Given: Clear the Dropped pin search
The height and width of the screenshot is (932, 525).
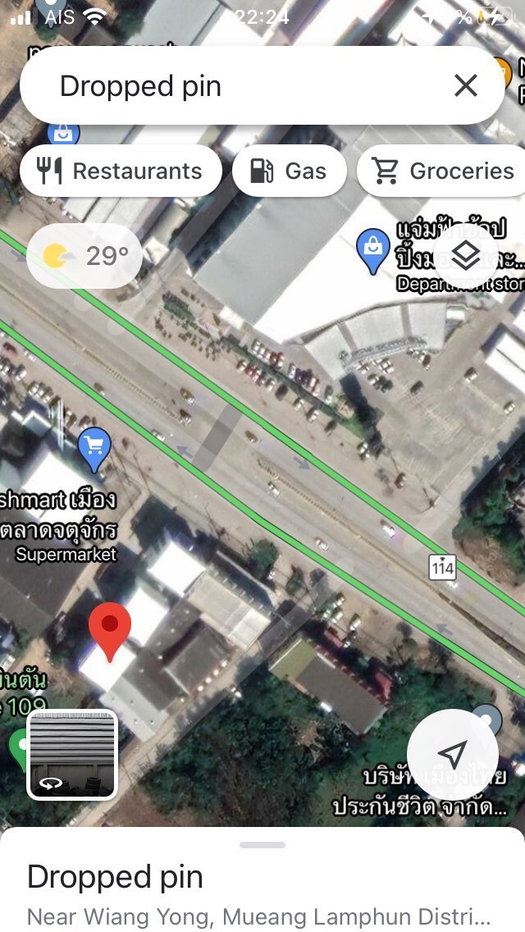Looking at the screenshot, I should coord(466,86).
